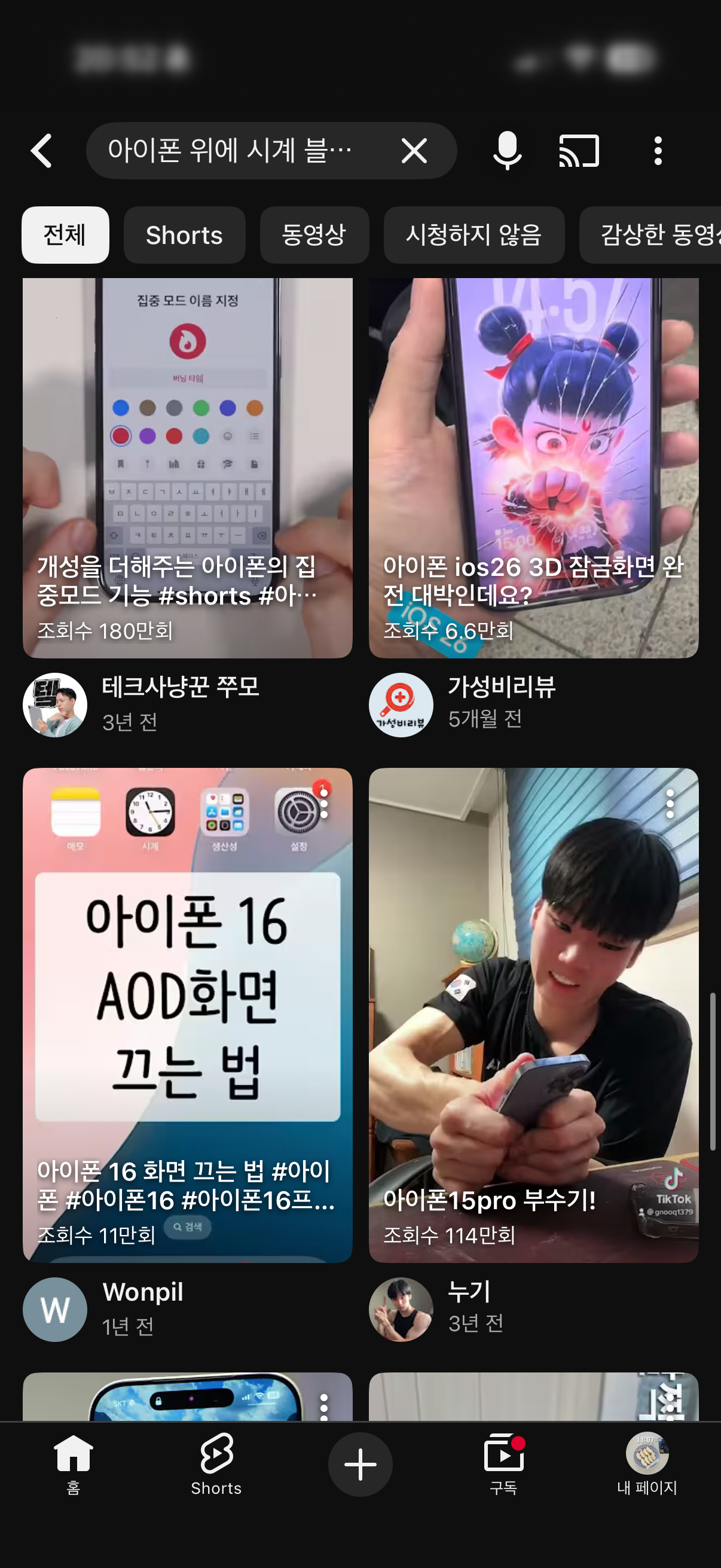The image size is (721, 1568).
Task: Open the cast to device option
Action: tap(579, 151)
